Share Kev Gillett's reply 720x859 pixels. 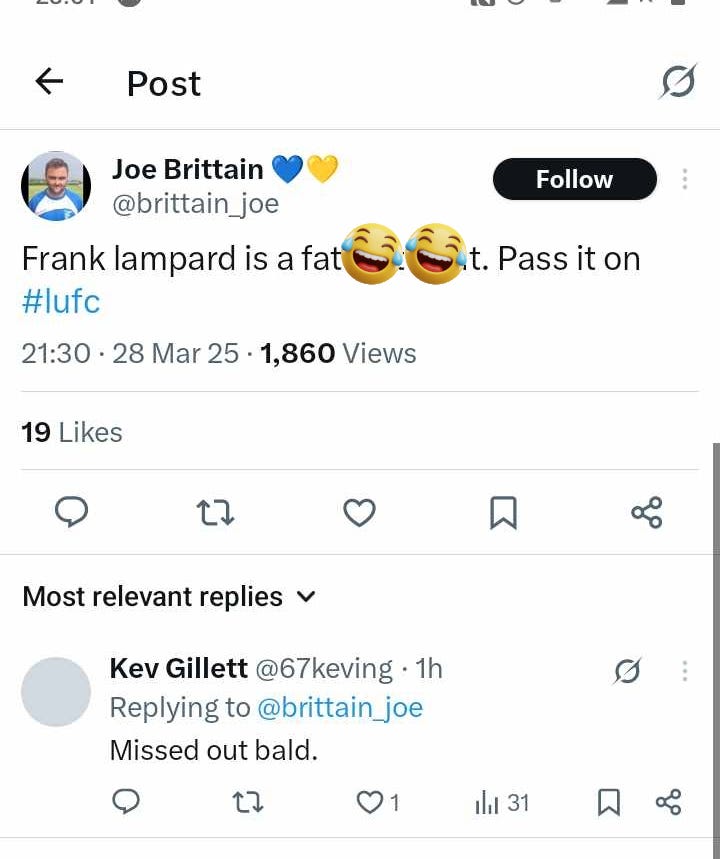tap(668, 802)
